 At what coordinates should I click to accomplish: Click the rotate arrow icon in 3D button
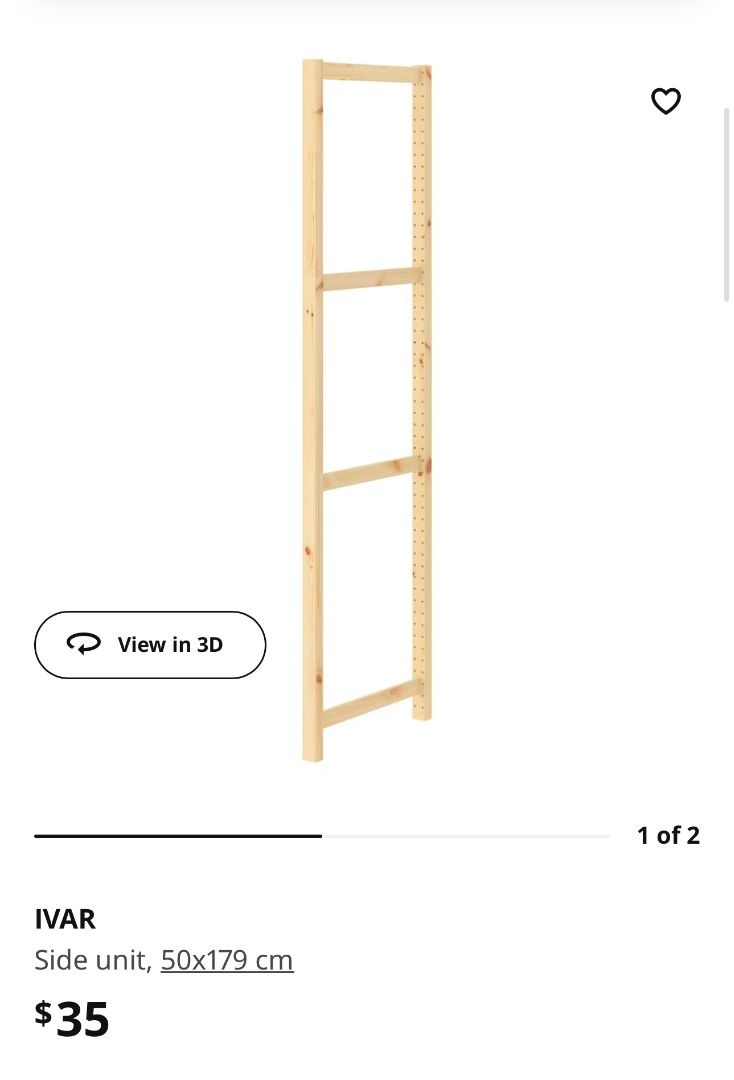(84, 644)
